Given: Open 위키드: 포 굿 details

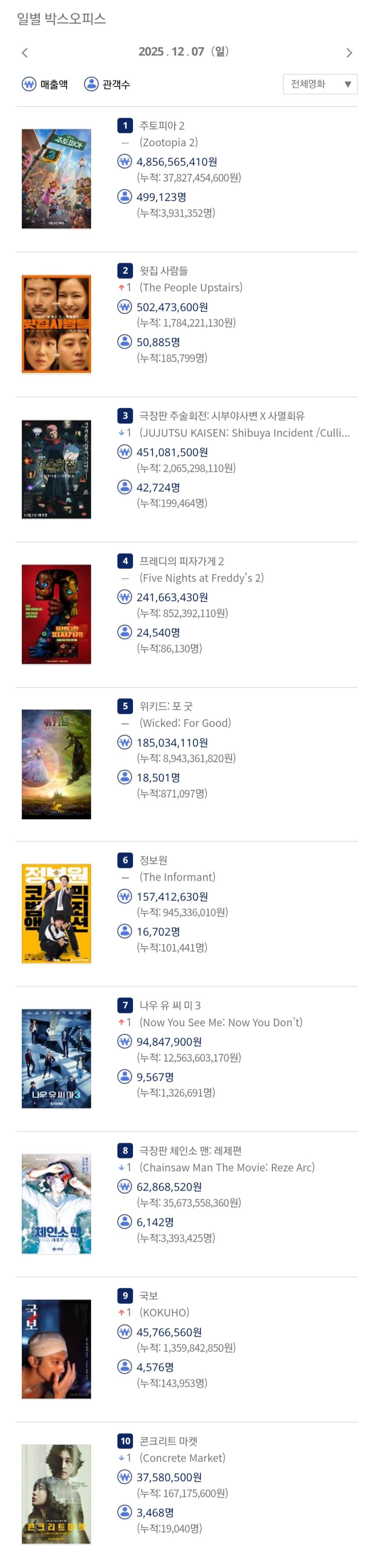Looking at the screenshot, I should tap(166, 706).
